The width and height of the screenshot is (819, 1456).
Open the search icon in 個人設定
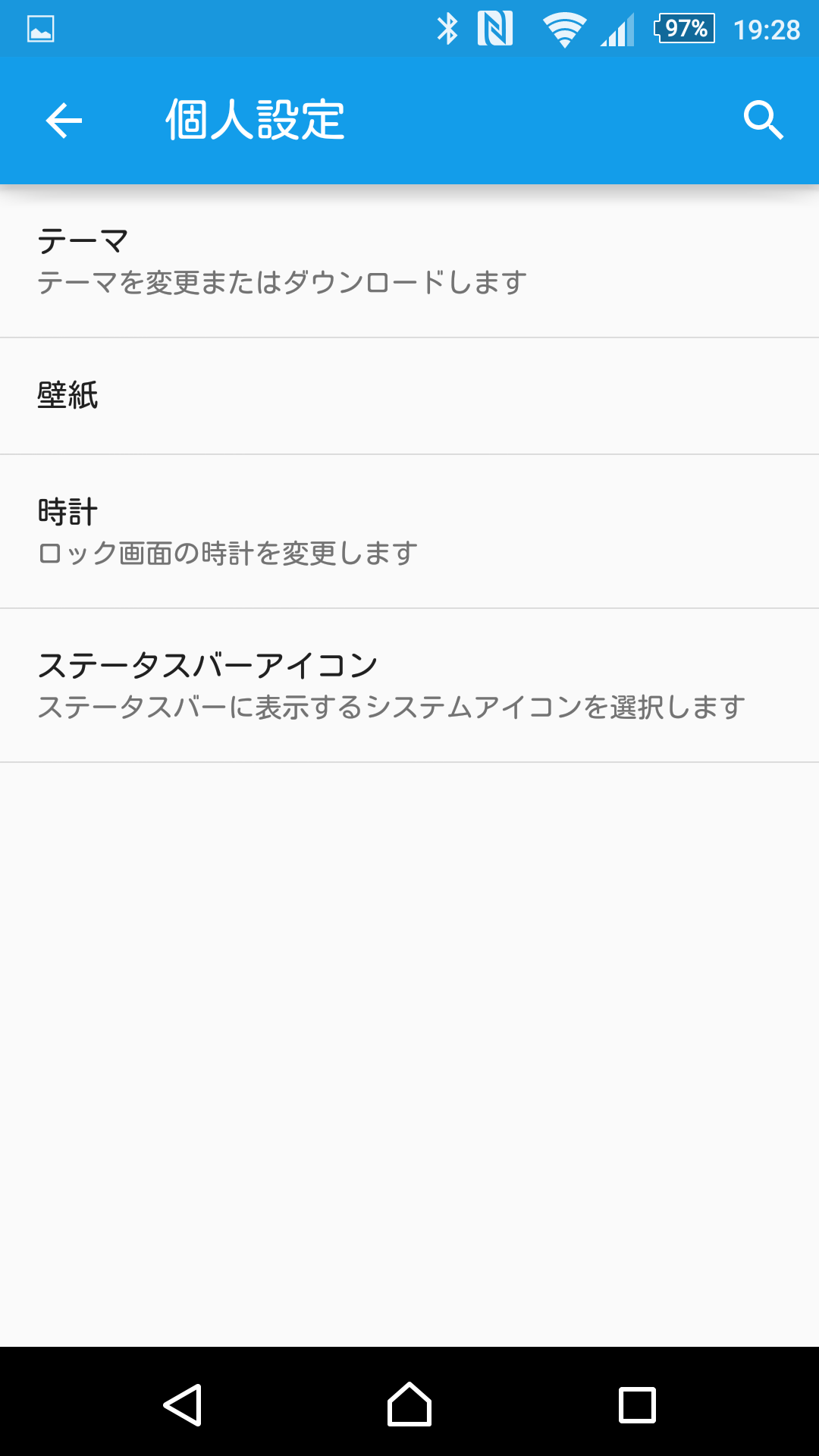(x=763, y=121)
